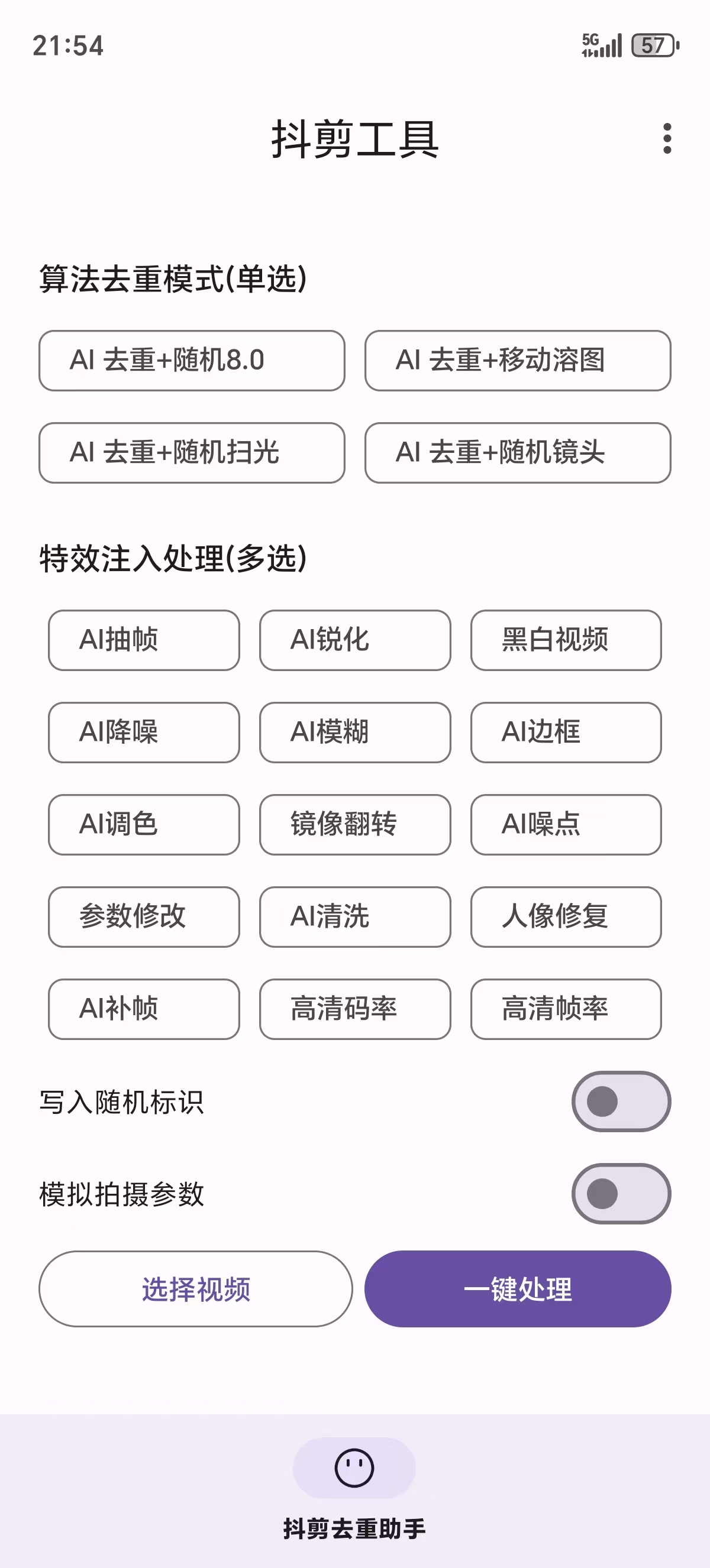The image size is (710, 1568).
Task: Select the AI降噪 option
Action: coord(144,732)
